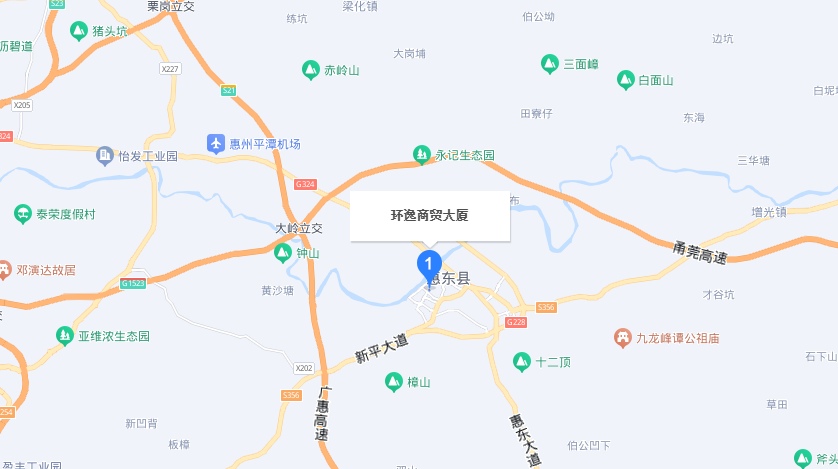Image resolution: width=838 pixels, height=469 pixels.
Task: Select the 永记生态园 point on the map
Action: pyautogui.click(x=422, y=155)
